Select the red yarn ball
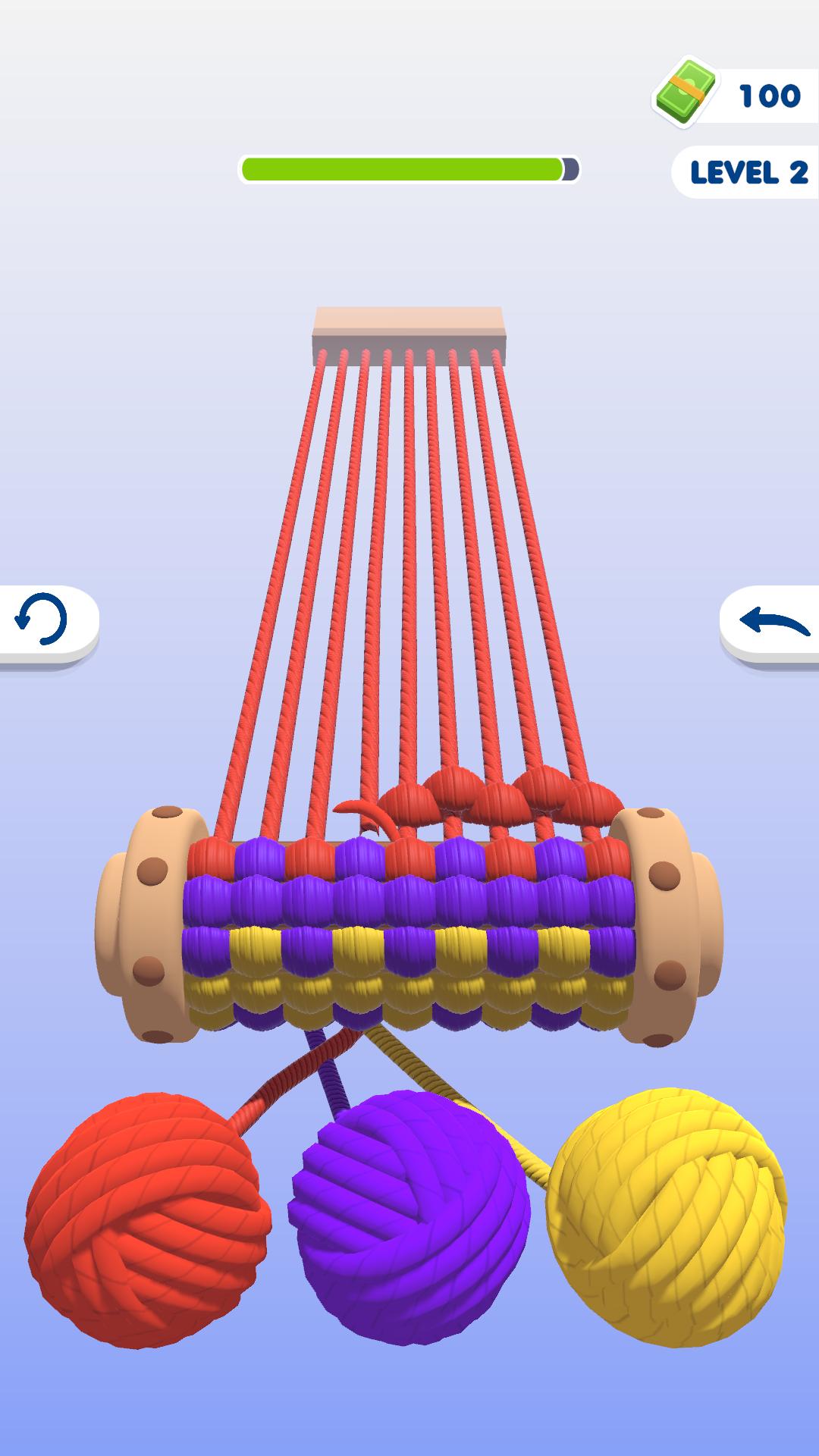 (x=146, y=1220)
